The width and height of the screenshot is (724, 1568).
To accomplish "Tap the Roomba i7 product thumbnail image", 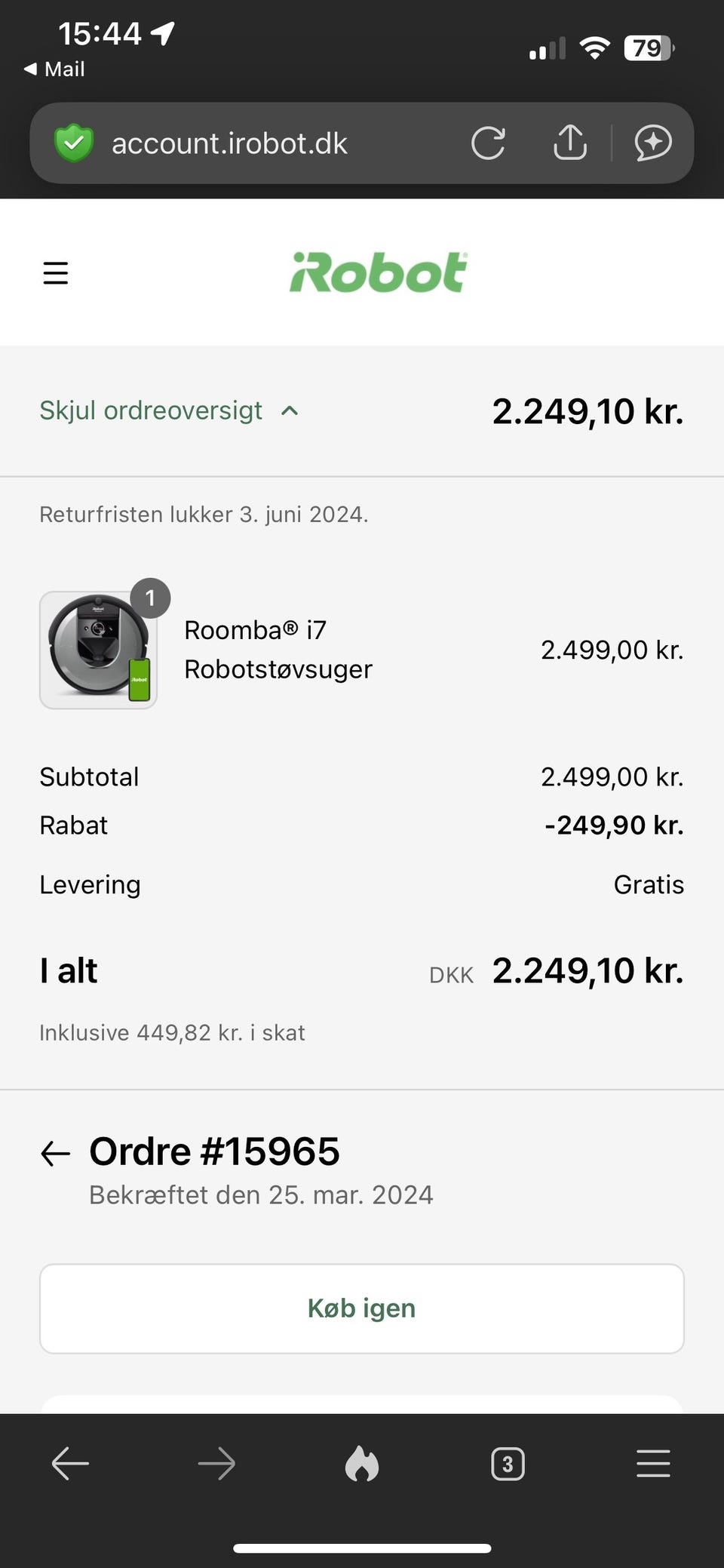I will [x=99, y=649].
